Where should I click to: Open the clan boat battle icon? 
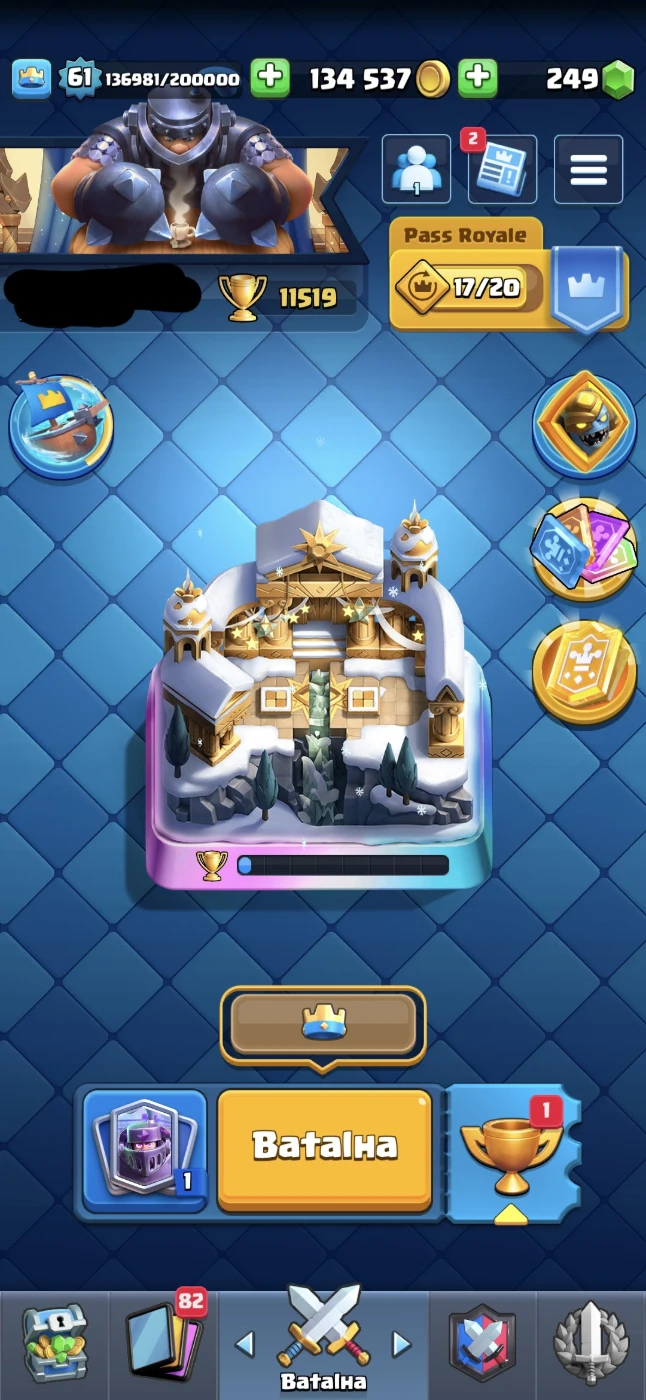60,425
